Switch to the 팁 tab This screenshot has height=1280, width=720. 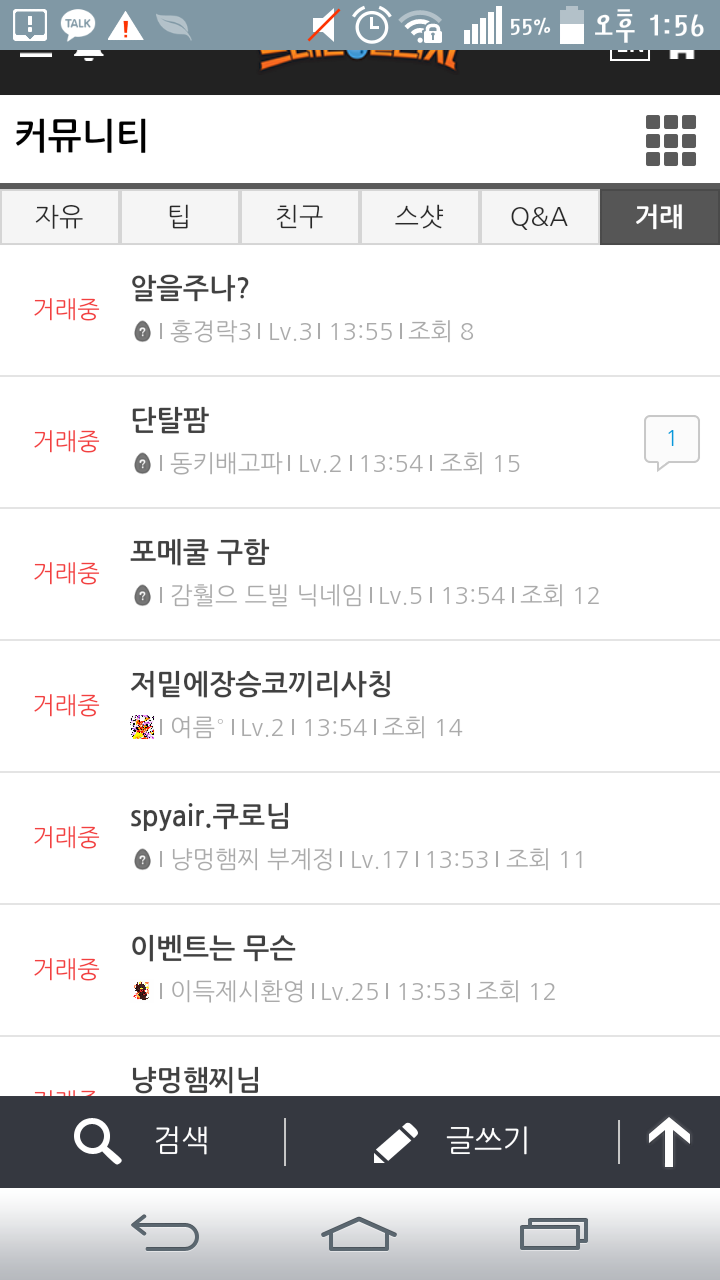tap(180, 216)
